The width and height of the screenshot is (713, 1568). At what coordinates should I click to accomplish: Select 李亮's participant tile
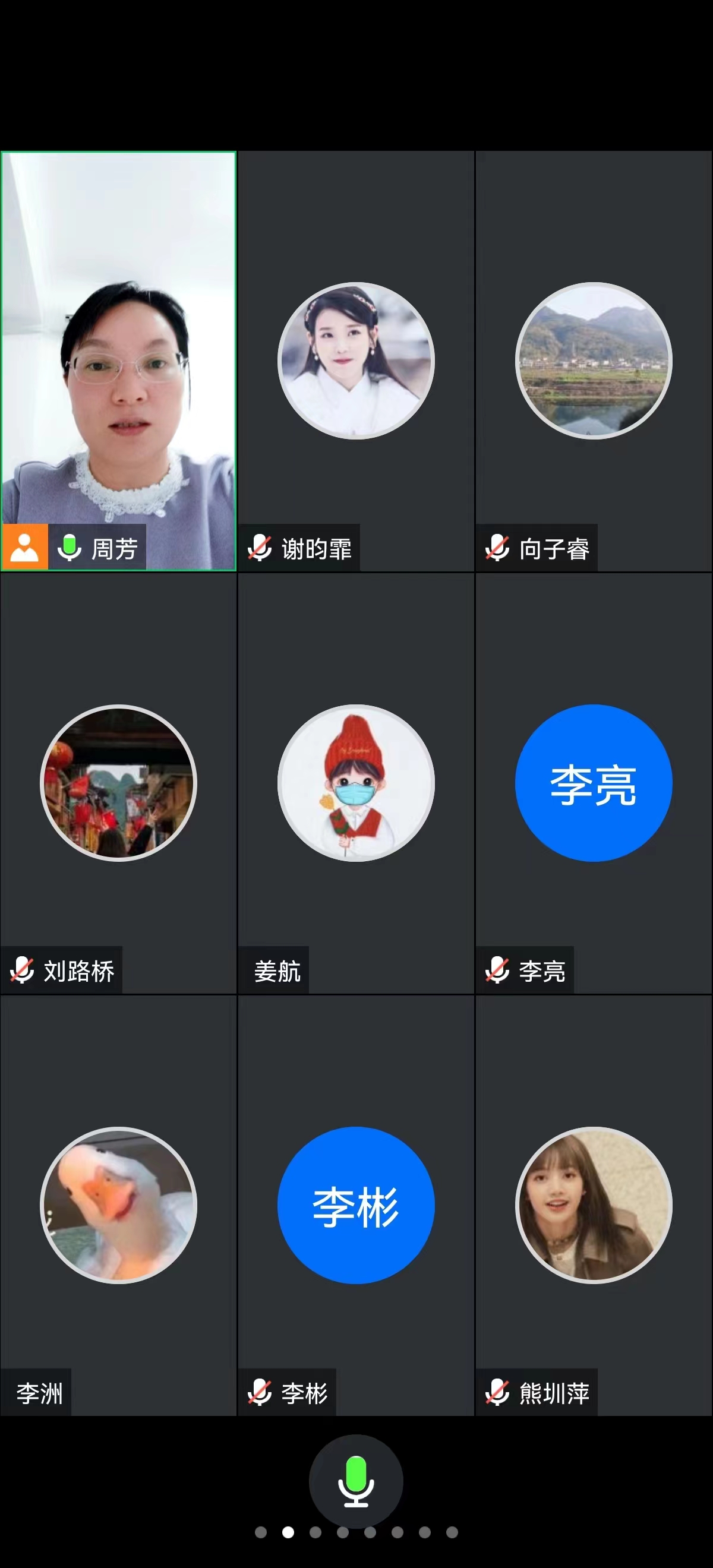pyautogui.click(x=594, y=783)
